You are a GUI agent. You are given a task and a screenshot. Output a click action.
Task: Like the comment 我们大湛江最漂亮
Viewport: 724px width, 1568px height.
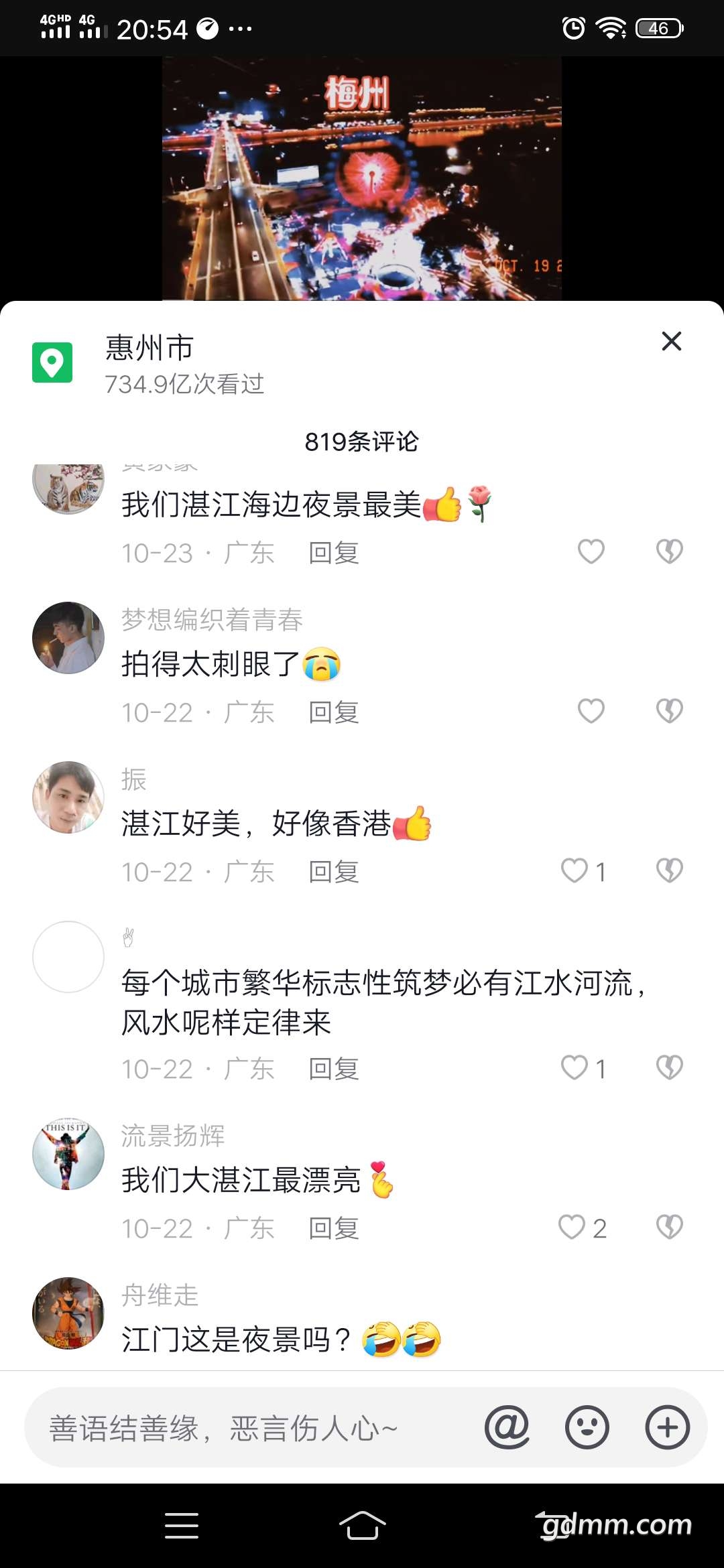click(582, 1228)
